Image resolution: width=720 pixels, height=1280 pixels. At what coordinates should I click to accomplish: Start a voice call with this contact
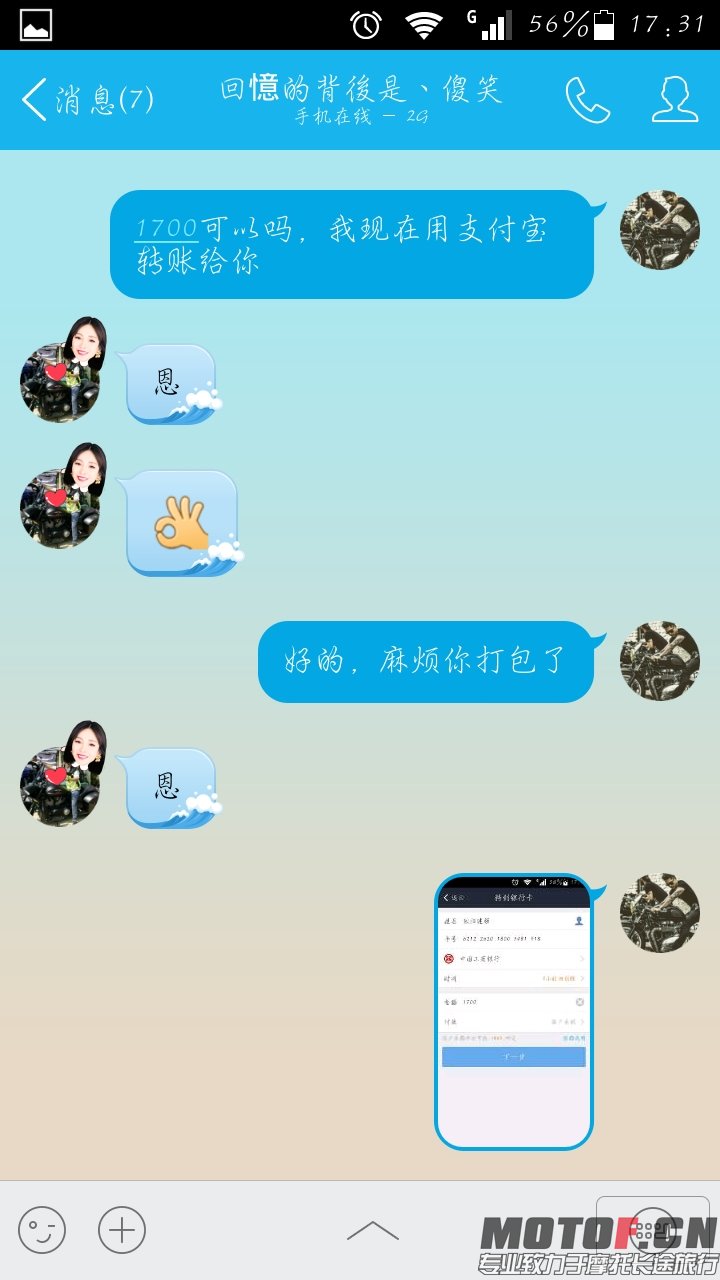[587, 100]
